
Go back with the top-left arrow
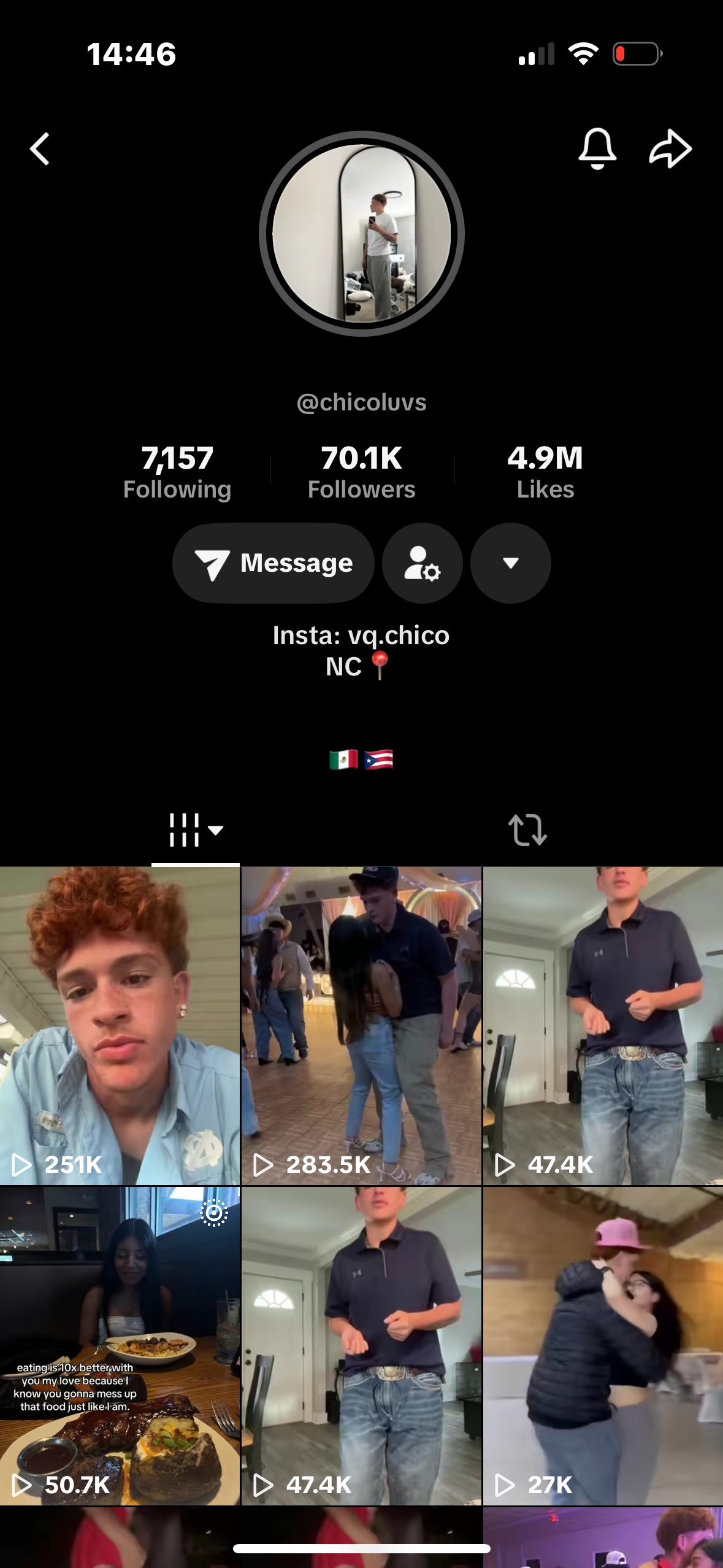pos(40,149)
